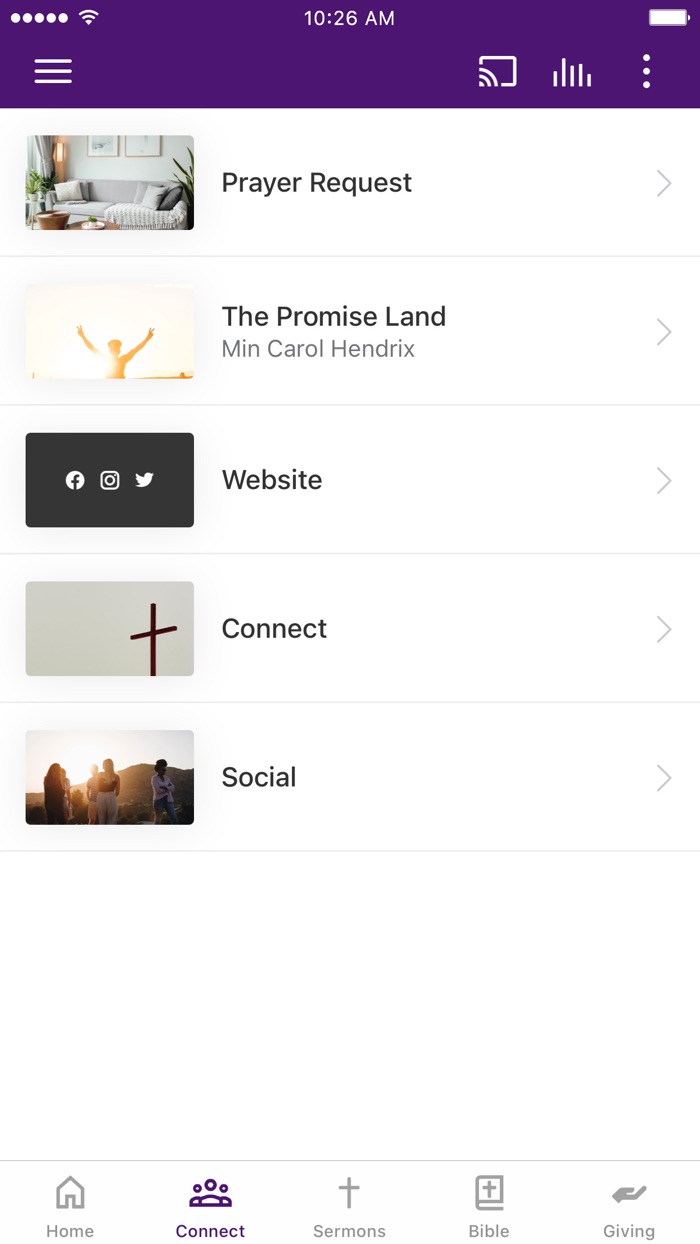Open the Giving tab

[x=629, y=1205]
